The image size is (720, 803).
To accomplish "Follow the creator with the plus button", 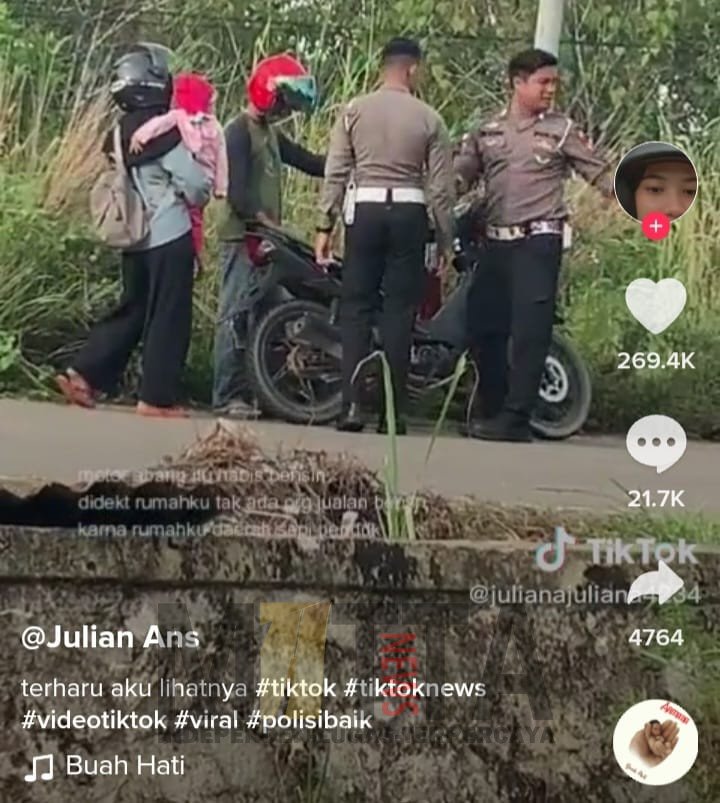I will coord(656,227).
